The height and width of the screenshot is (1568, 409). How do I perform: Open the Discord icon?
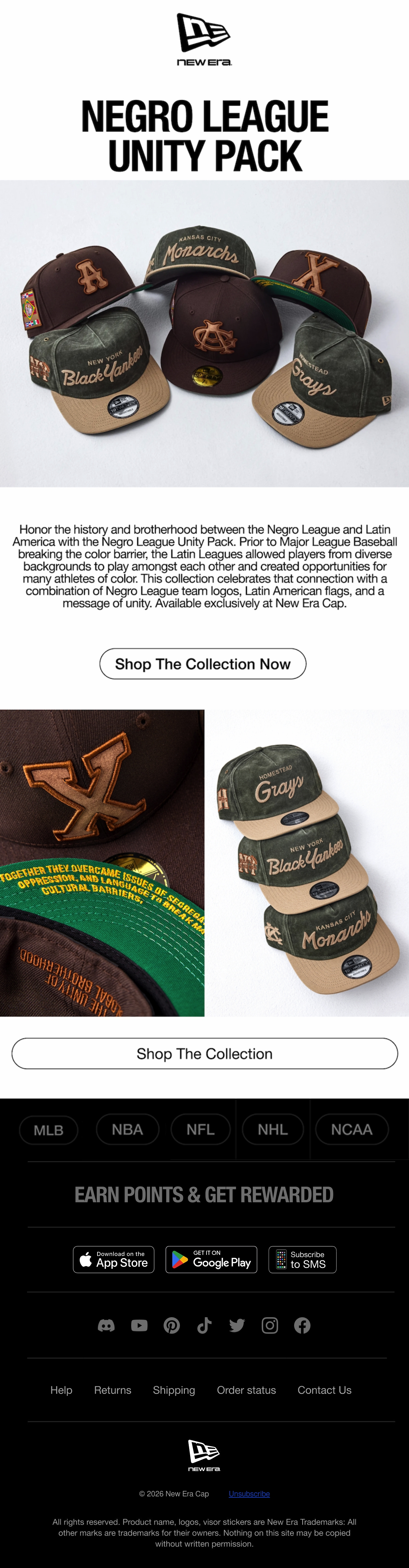click(x=106, y=1326)
